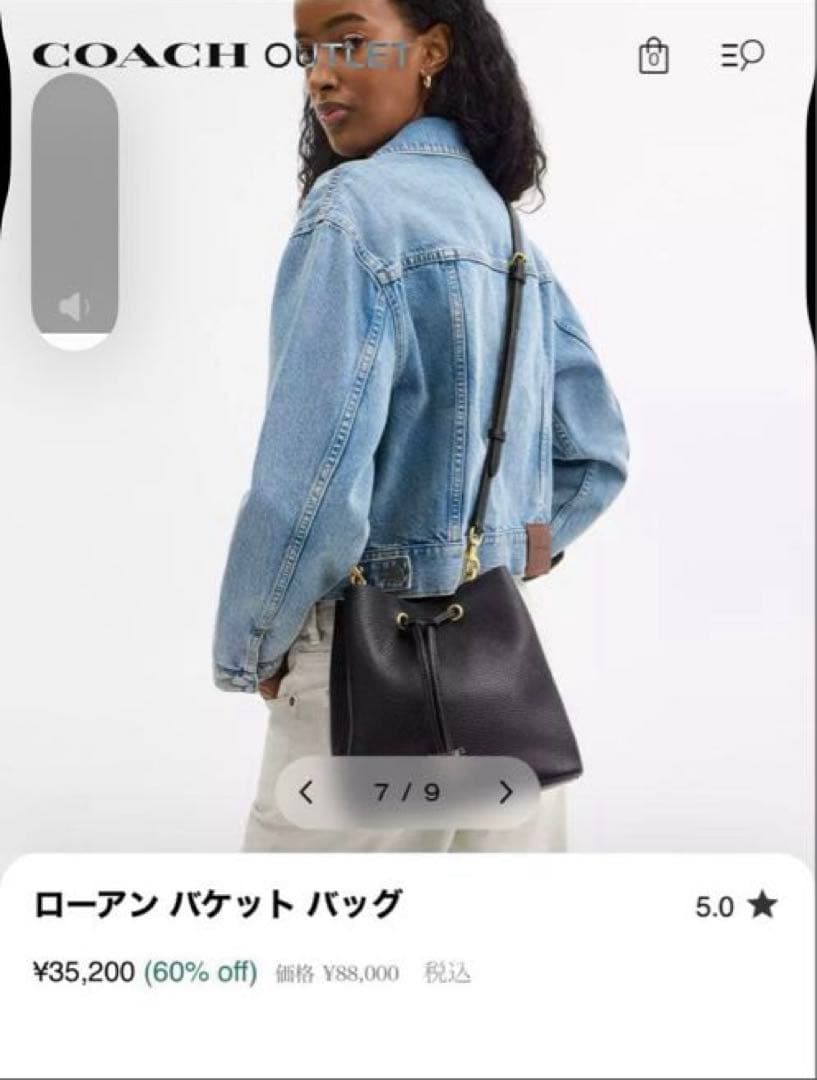Tap the COACH logo in the header
817x1080 pixels.
(137, 55)
